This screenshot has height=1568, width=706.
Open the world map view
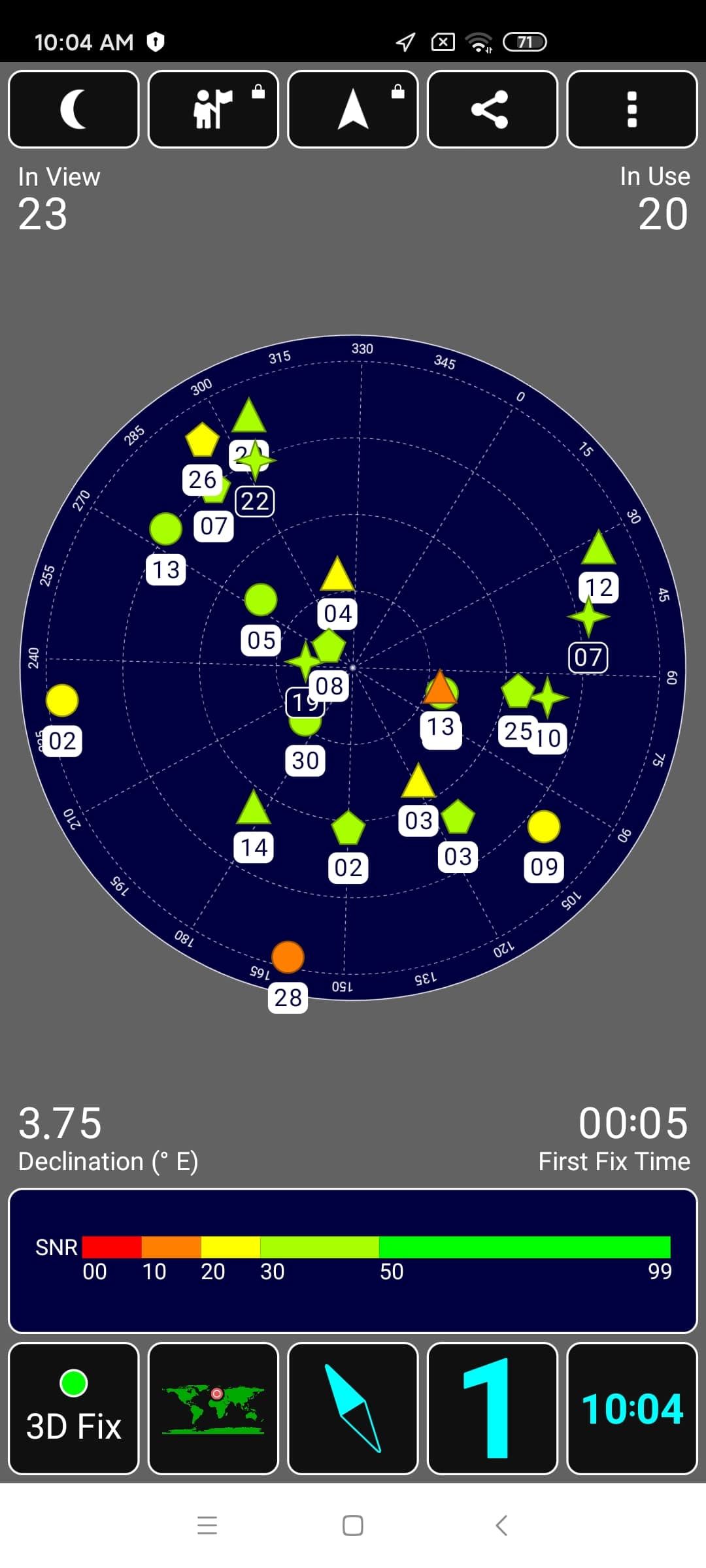coord(213,1408)
